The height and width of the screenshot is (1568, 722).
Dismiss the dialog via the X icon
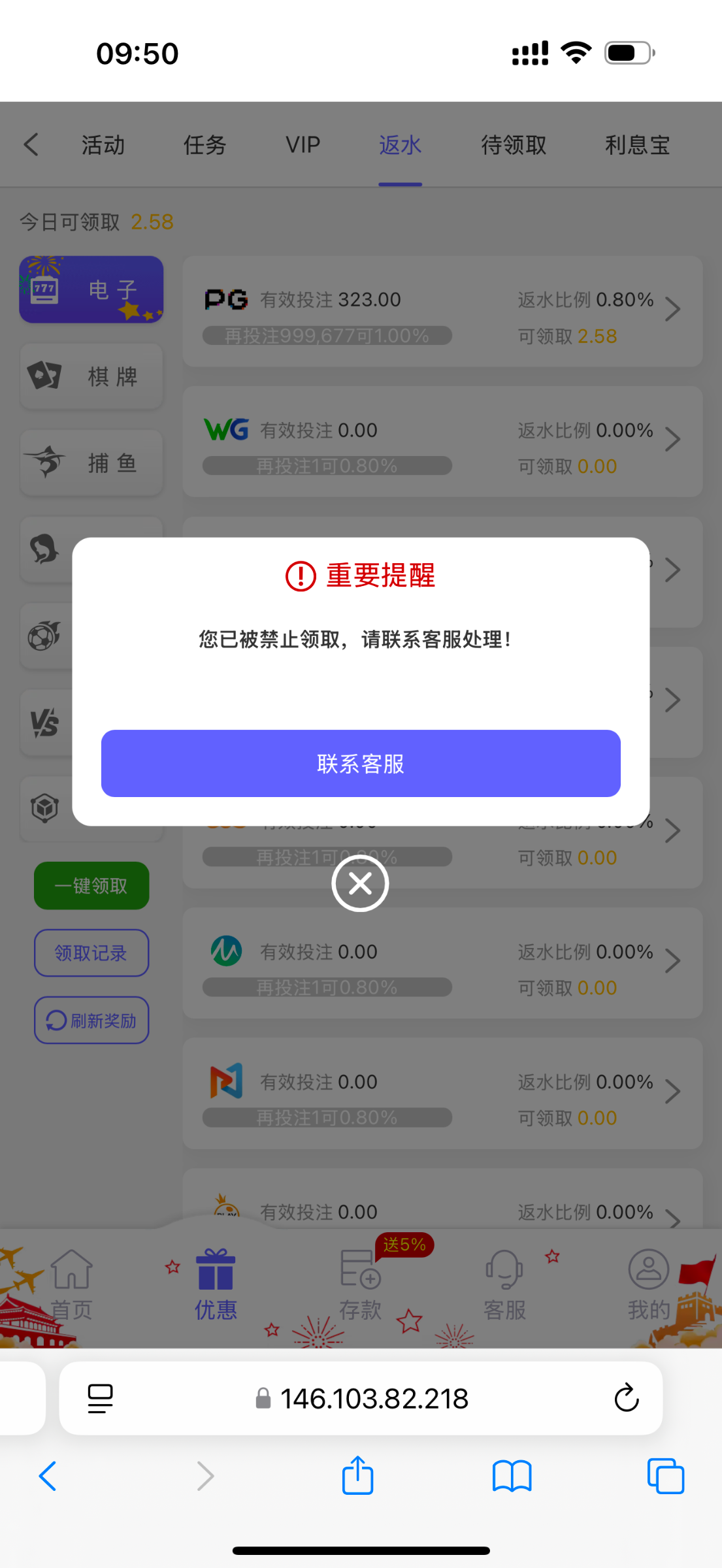tap(360, 883)
